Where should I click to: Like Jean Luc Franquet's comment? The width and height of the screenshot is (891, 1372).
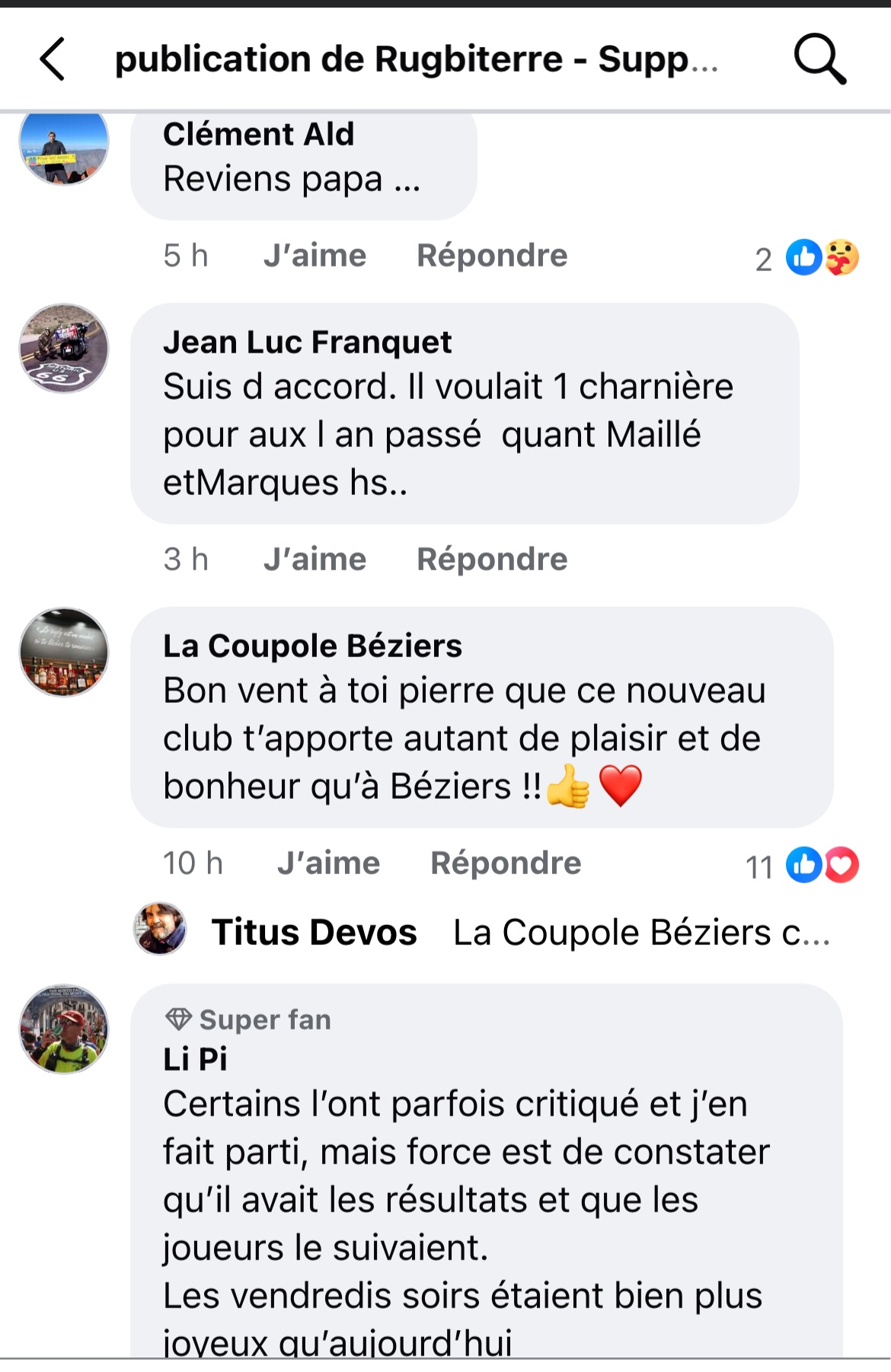[315, 560]
